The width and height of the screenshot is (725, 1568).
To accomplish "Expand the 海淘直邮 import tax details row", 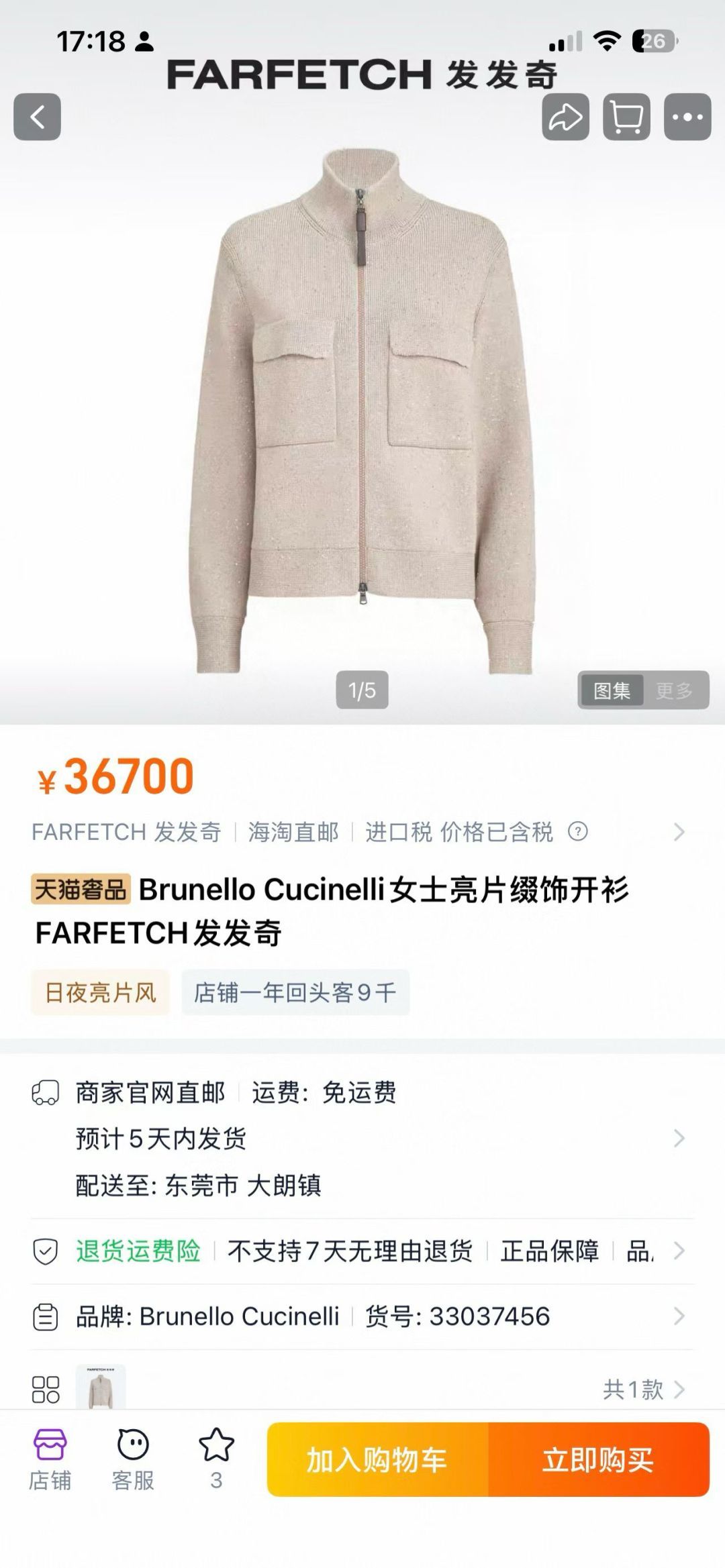I will 679,832.
